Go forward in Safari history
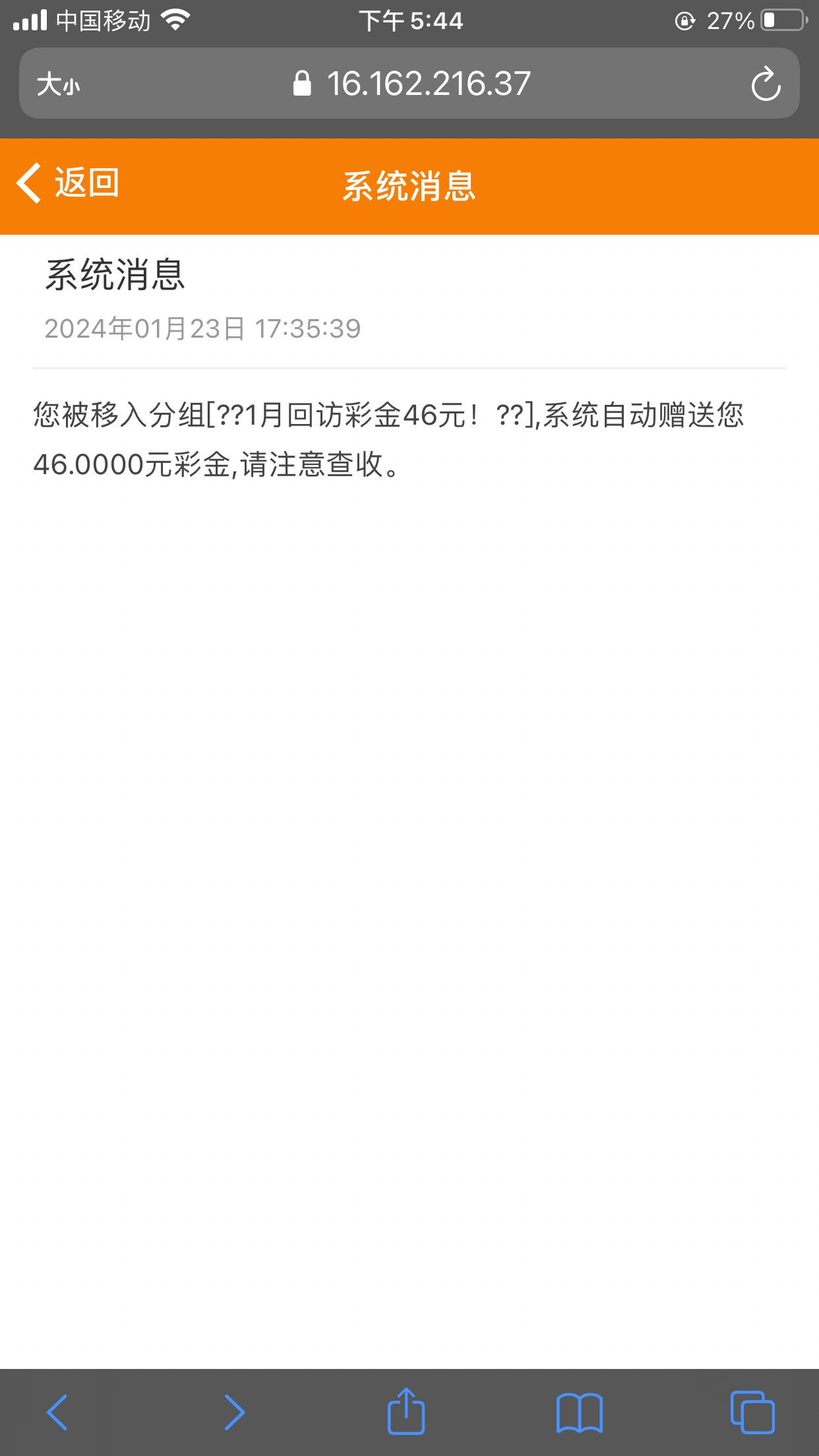 234,1412
